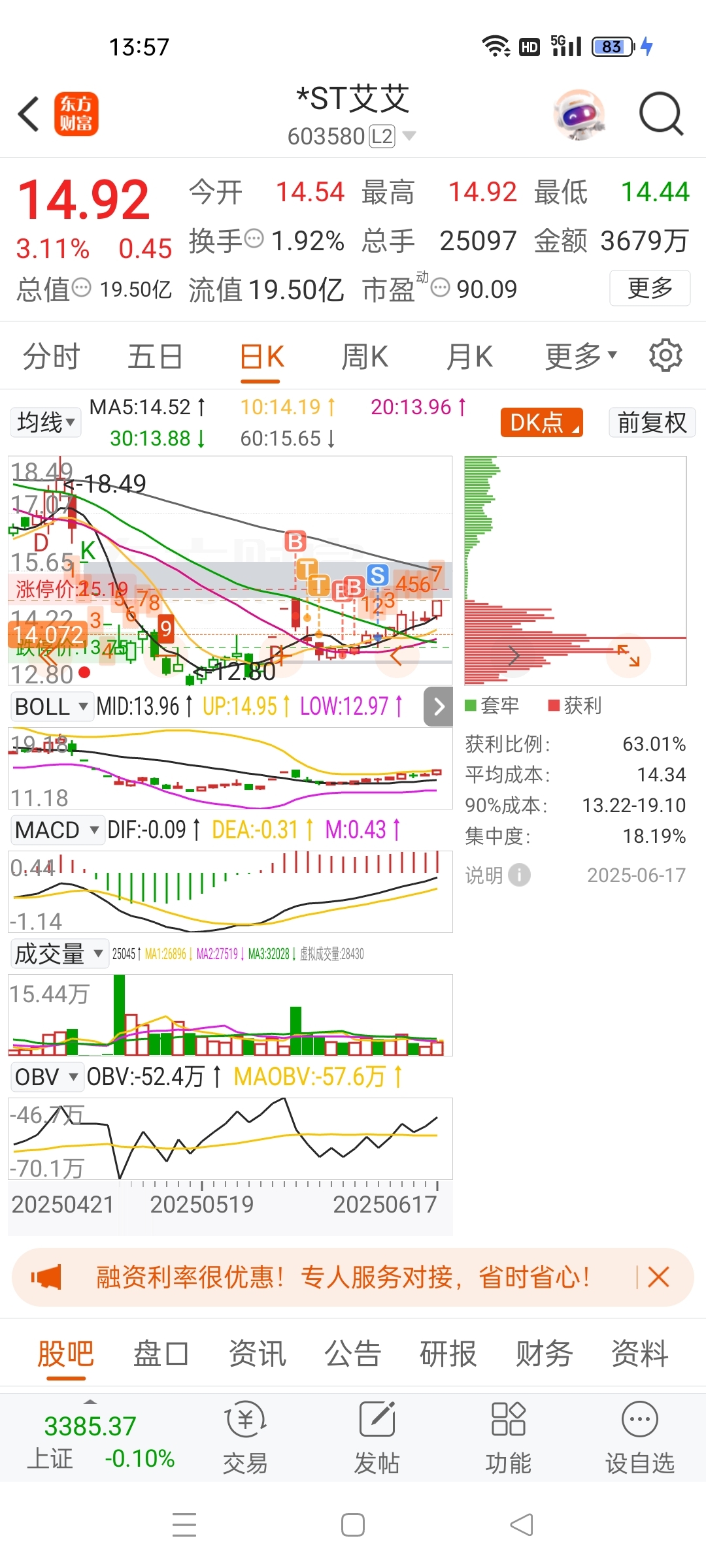
Task: Change the 前复权 adjustment setting
Action: click(x=651, y=422)
